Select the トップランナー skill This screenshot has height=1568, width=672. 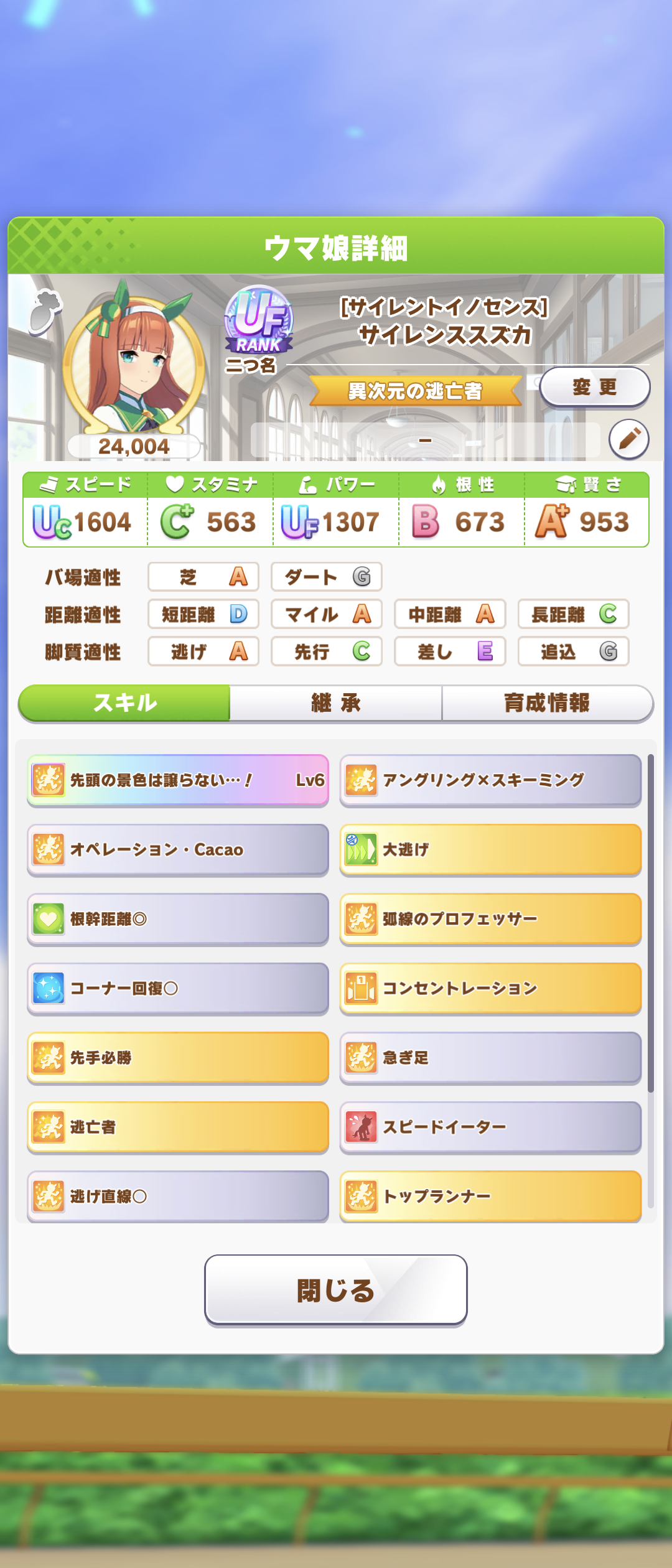[490, 1196]
